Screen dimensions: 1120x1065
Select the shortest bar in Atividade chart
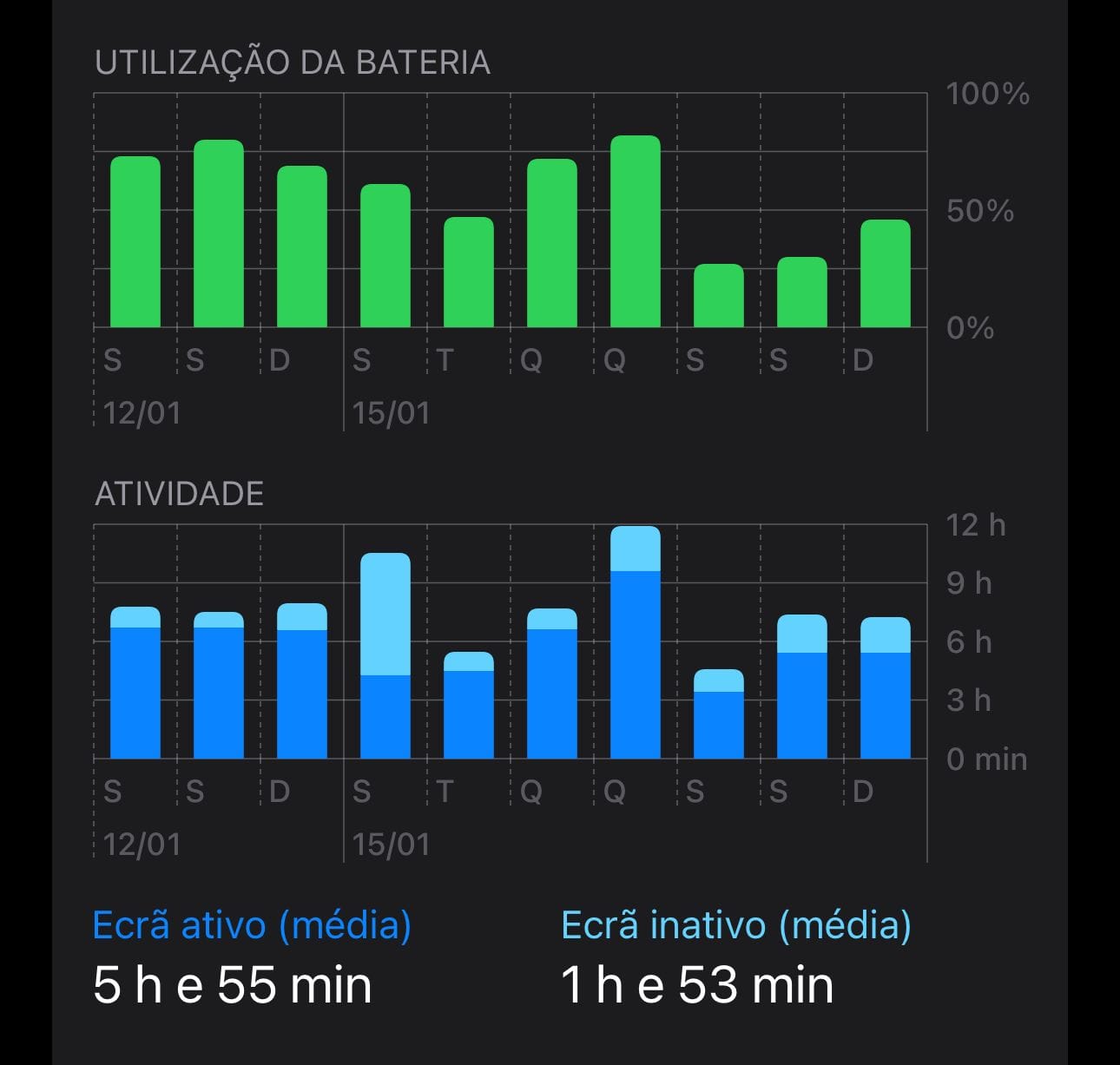point(719,714)
